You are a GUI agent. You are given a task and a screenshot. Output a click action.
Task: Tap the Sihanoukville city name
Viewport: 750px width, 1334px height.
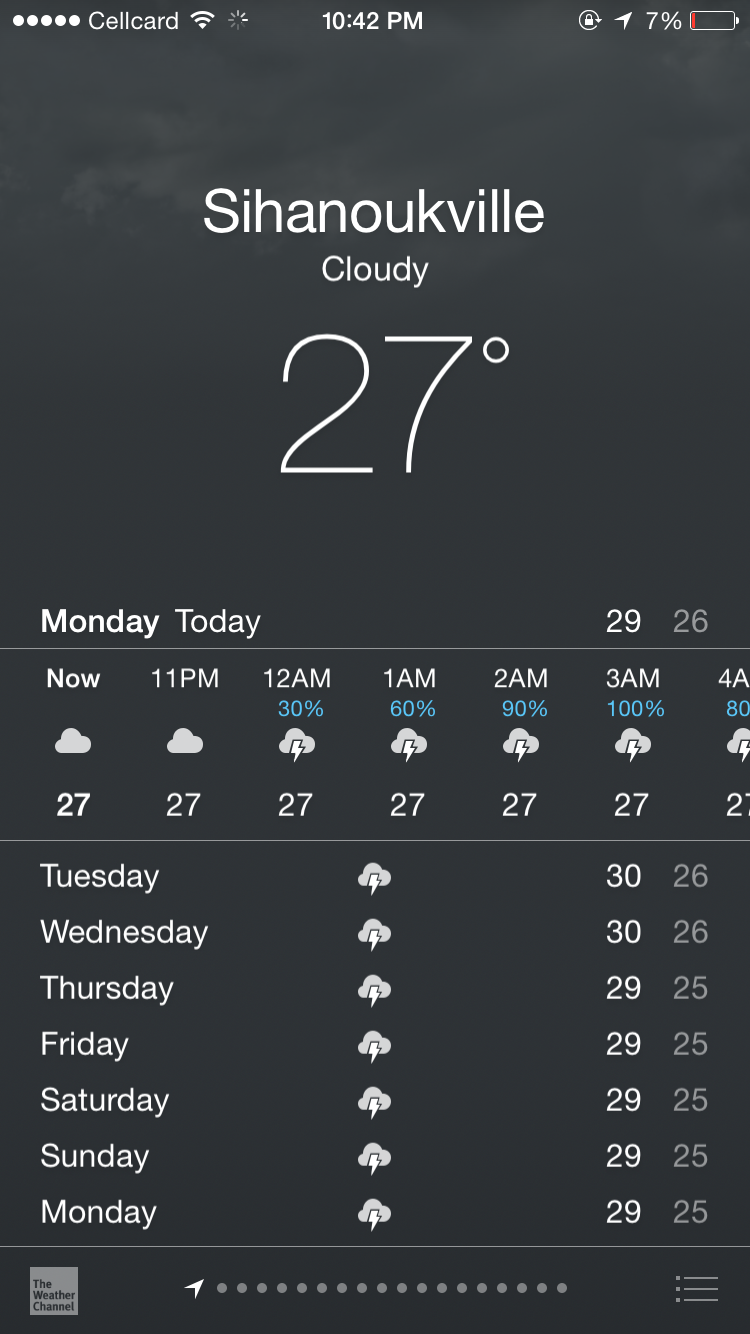374,212
